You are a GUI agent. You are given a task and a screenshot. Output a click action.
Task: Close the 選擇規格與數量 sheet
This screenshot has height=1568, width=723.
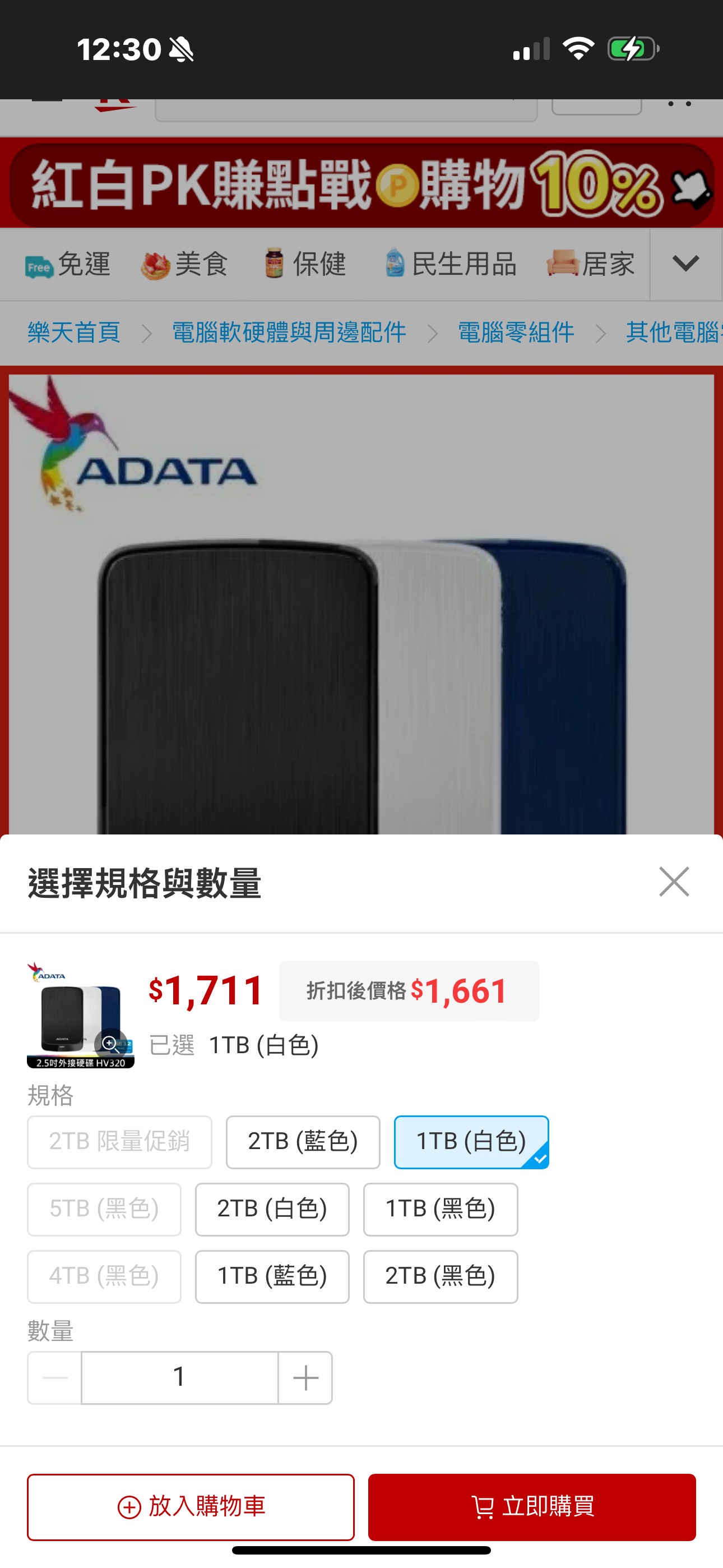[674, 882]
